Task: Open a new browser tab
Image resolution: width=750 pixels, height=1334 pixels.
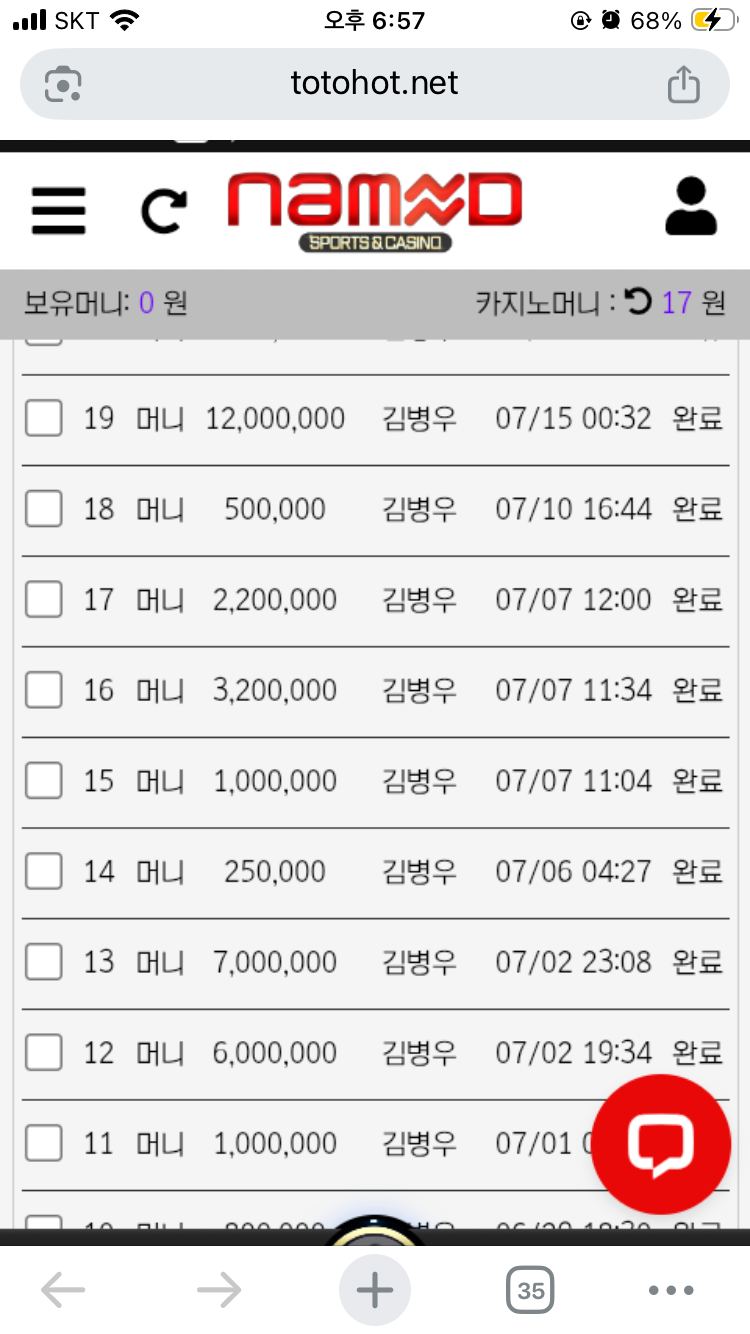Action: pyautogui.click(x=375, y=1291)
